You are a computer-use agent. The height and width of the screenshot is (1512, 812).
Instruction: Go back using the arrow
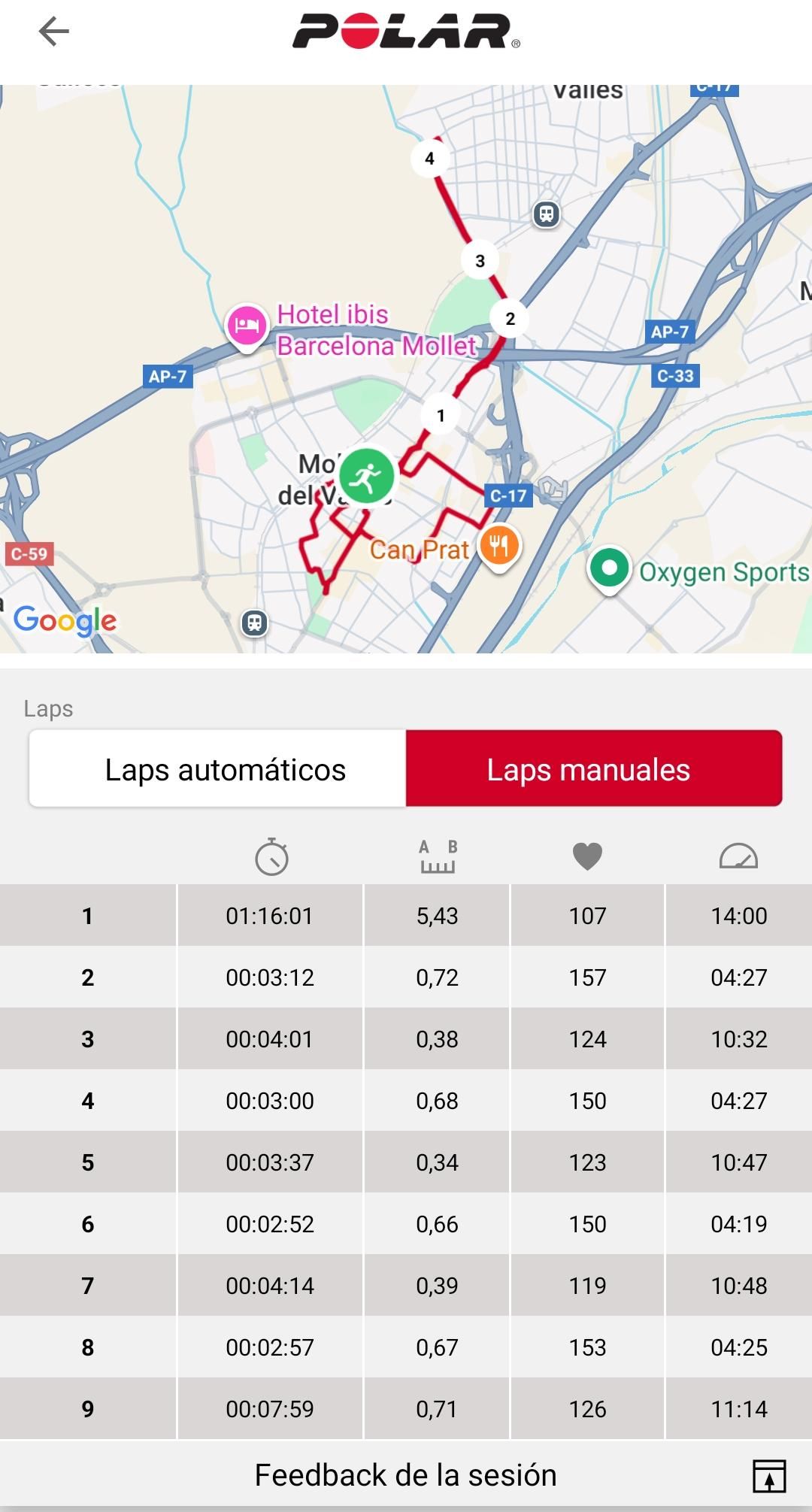tap(53, 32)
